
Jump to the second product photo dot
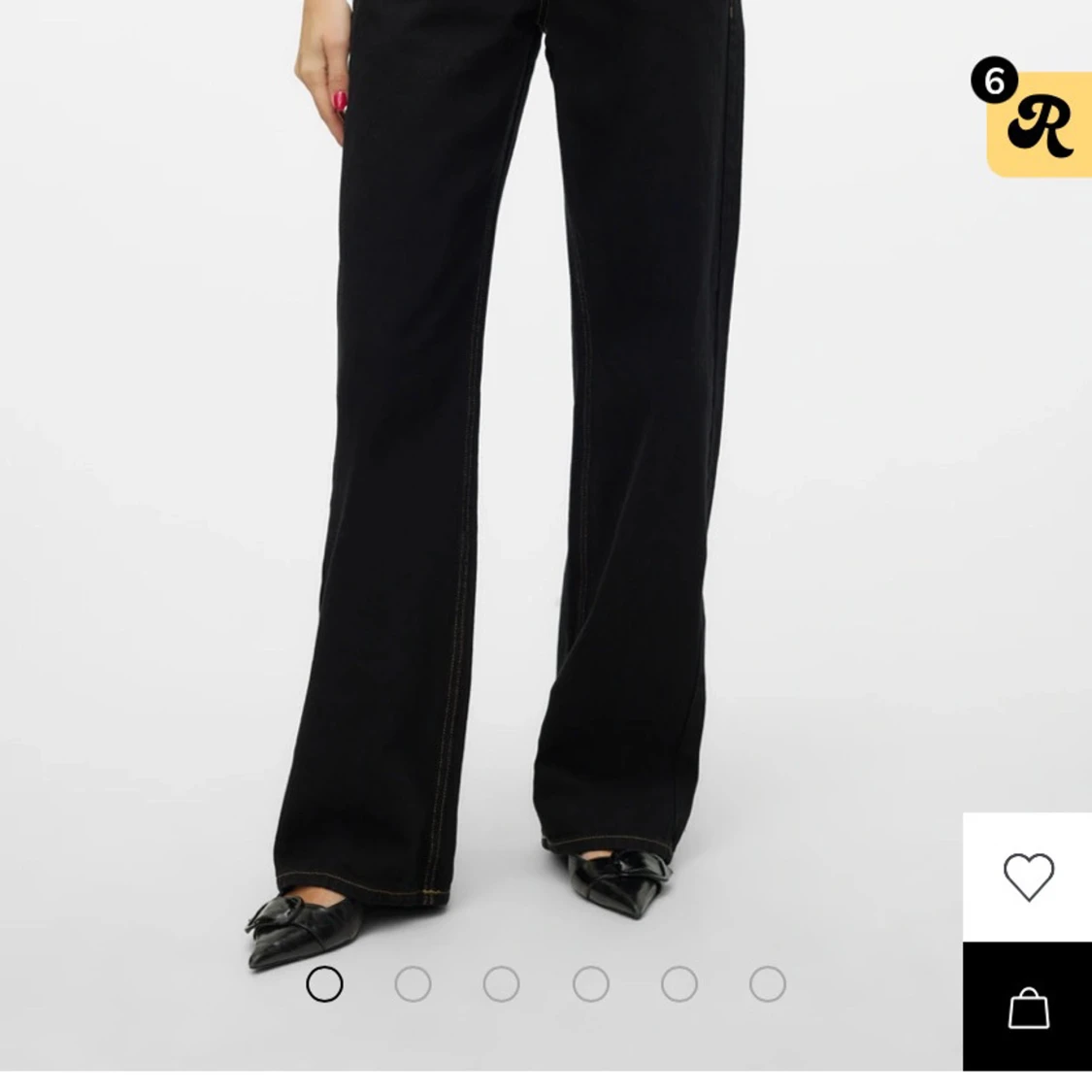pos(413,984)
